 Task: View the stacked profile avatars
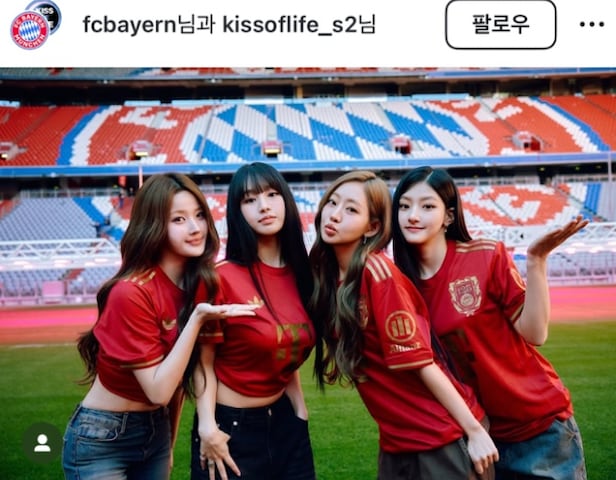coord(34,24)
